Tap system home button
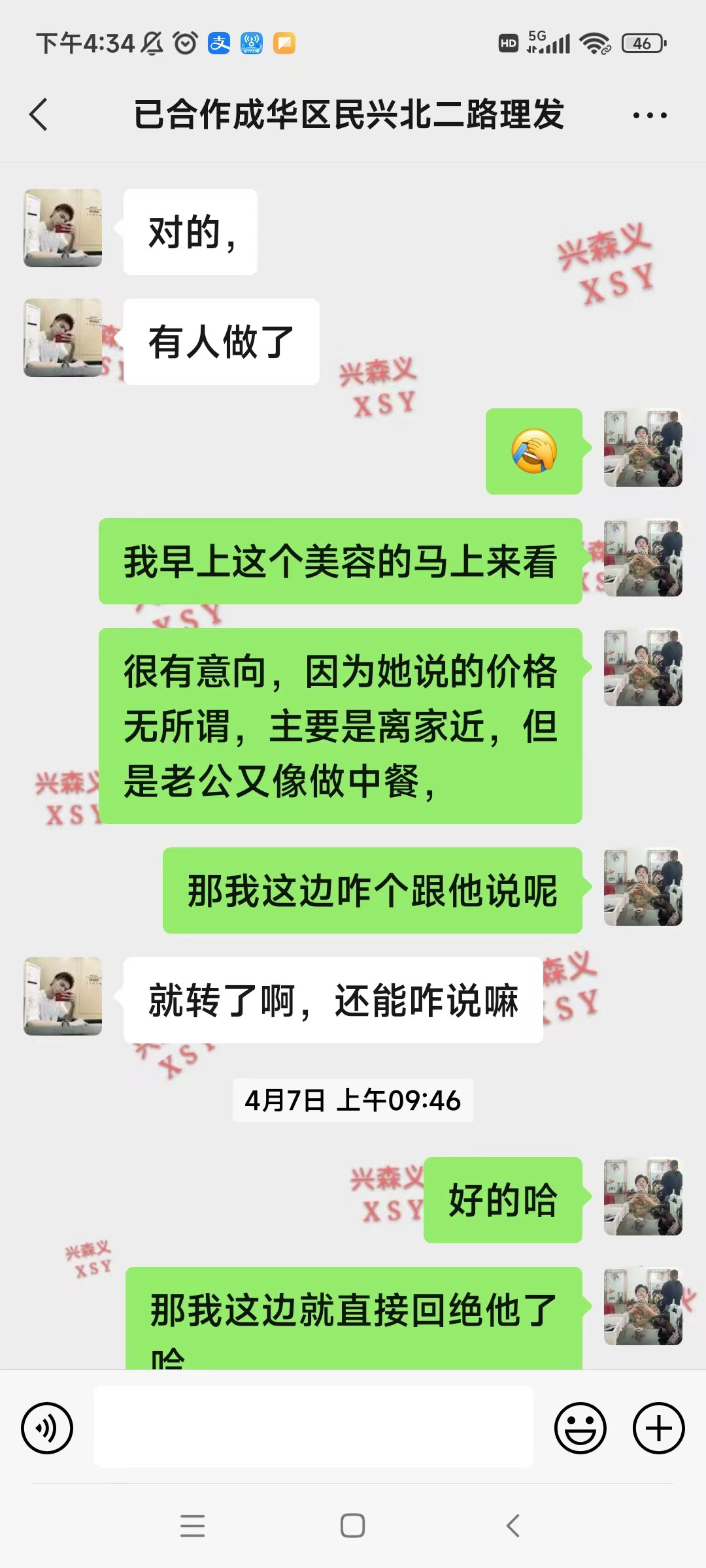The image size is (706, 1568). pos(352,1526)
